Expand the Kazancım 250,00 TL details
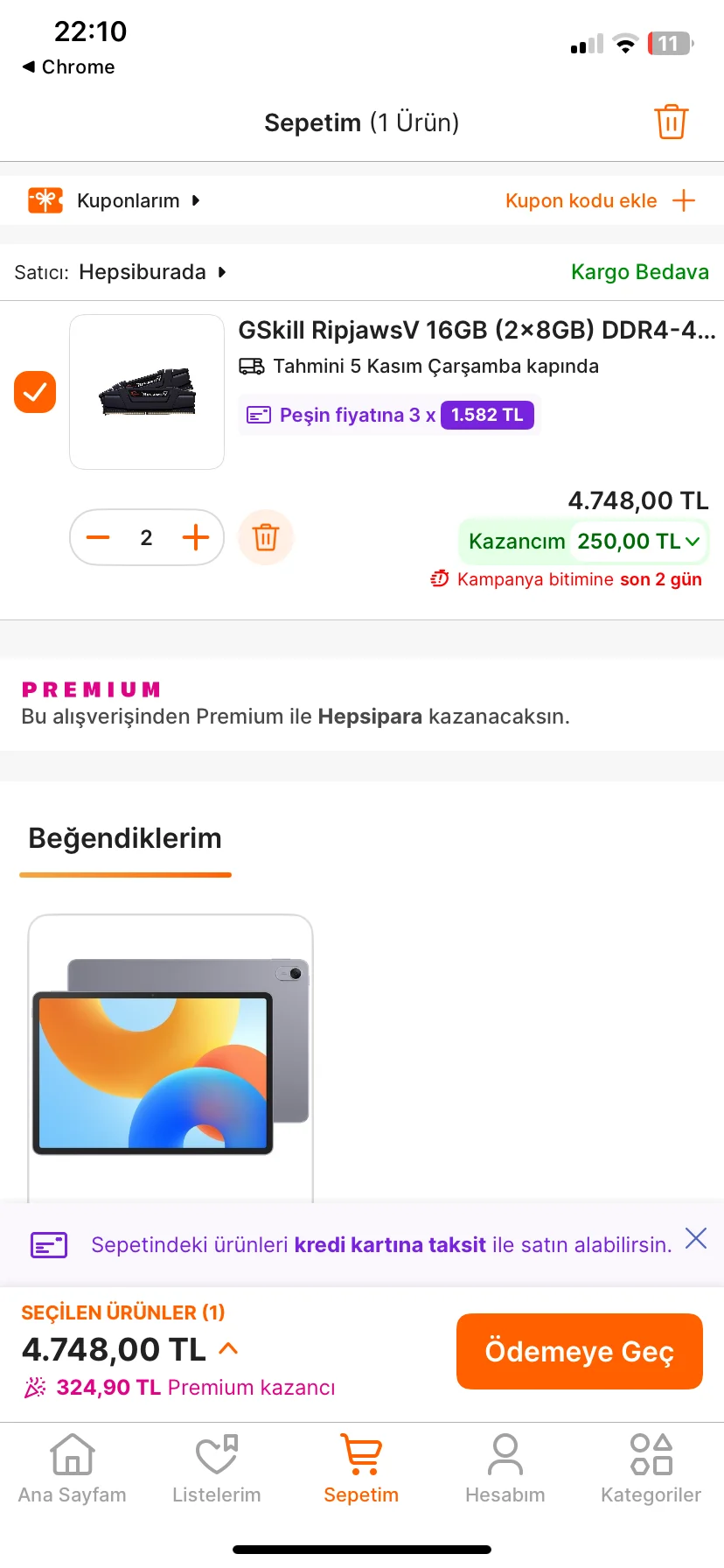Viewport: 724px width, 1568px height. pos(638,542)
